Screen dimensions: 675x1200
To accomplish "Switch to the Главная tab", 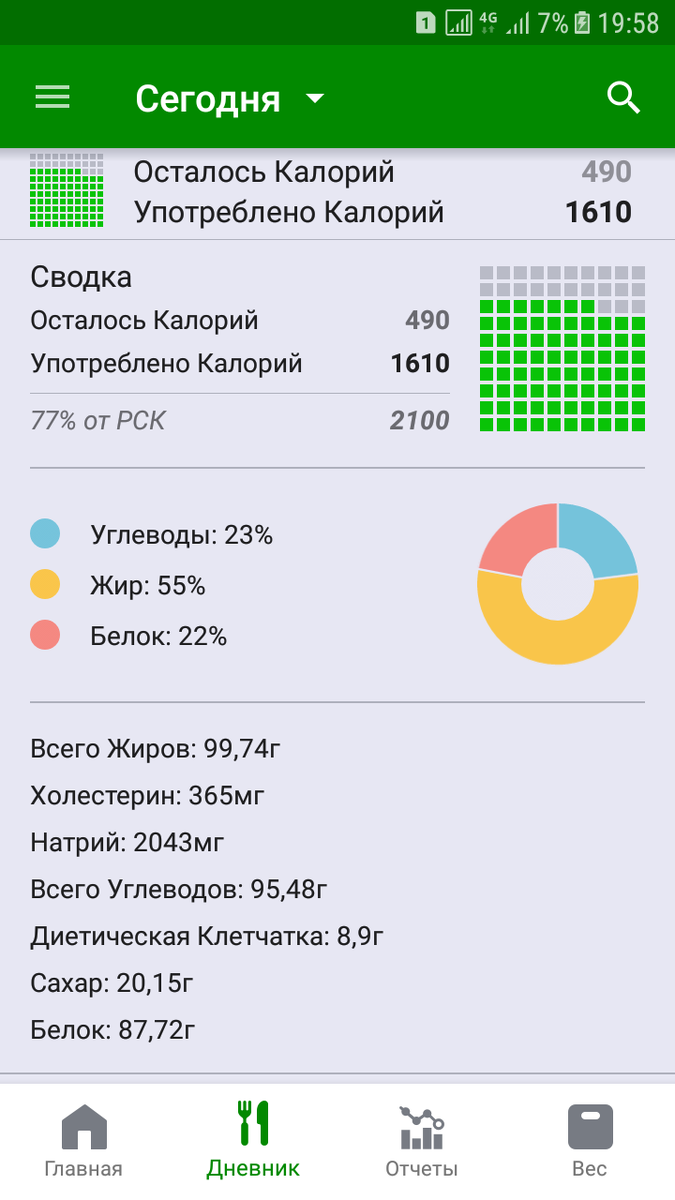I will [x=84, y=1140].
